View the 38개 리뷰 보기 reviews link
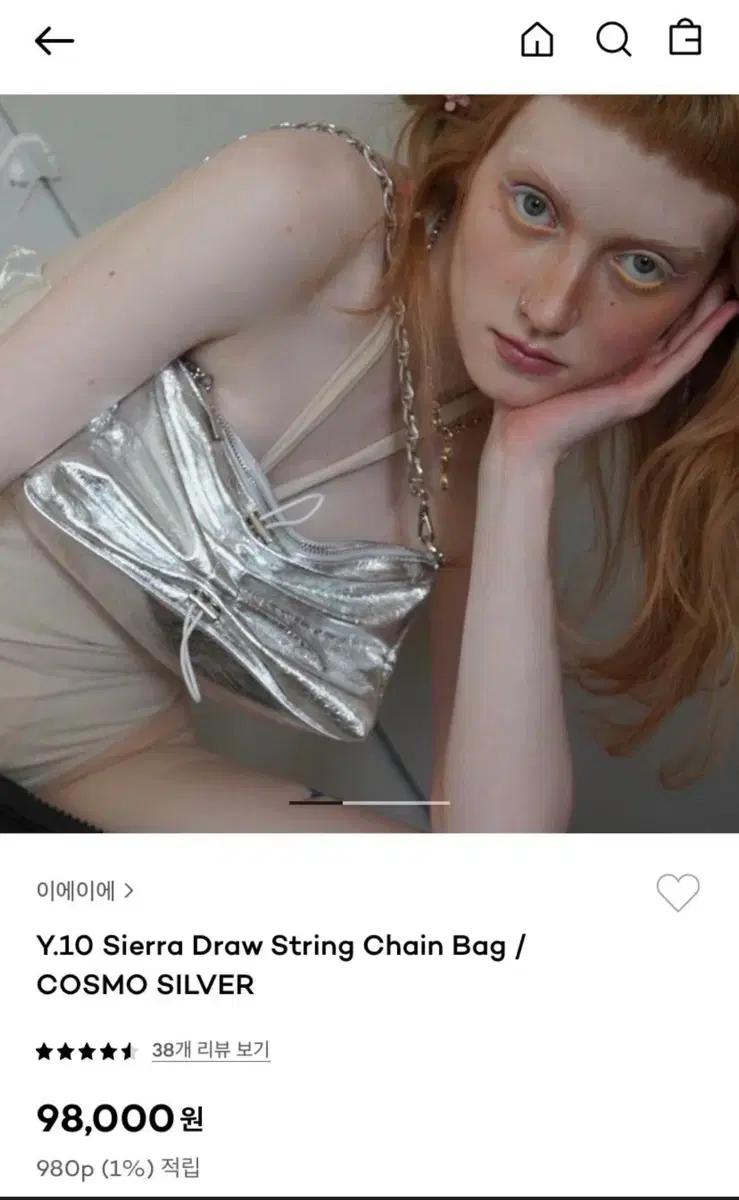Image resolution: width=739 pixels, height=1200 pixels. tap(210, 1050)
